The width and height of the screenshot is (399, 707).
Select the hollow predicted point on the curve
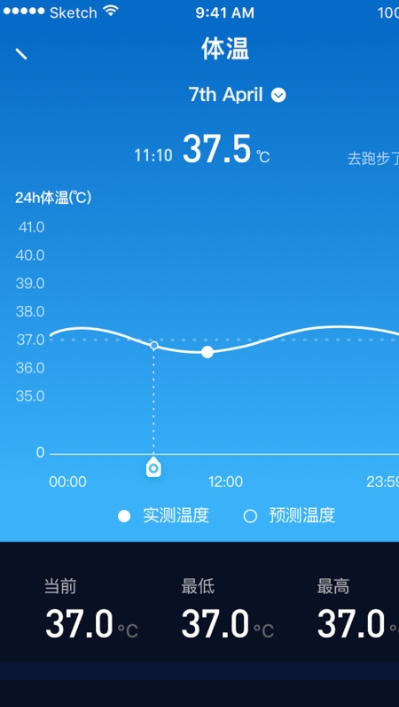[x=154, y=345]
